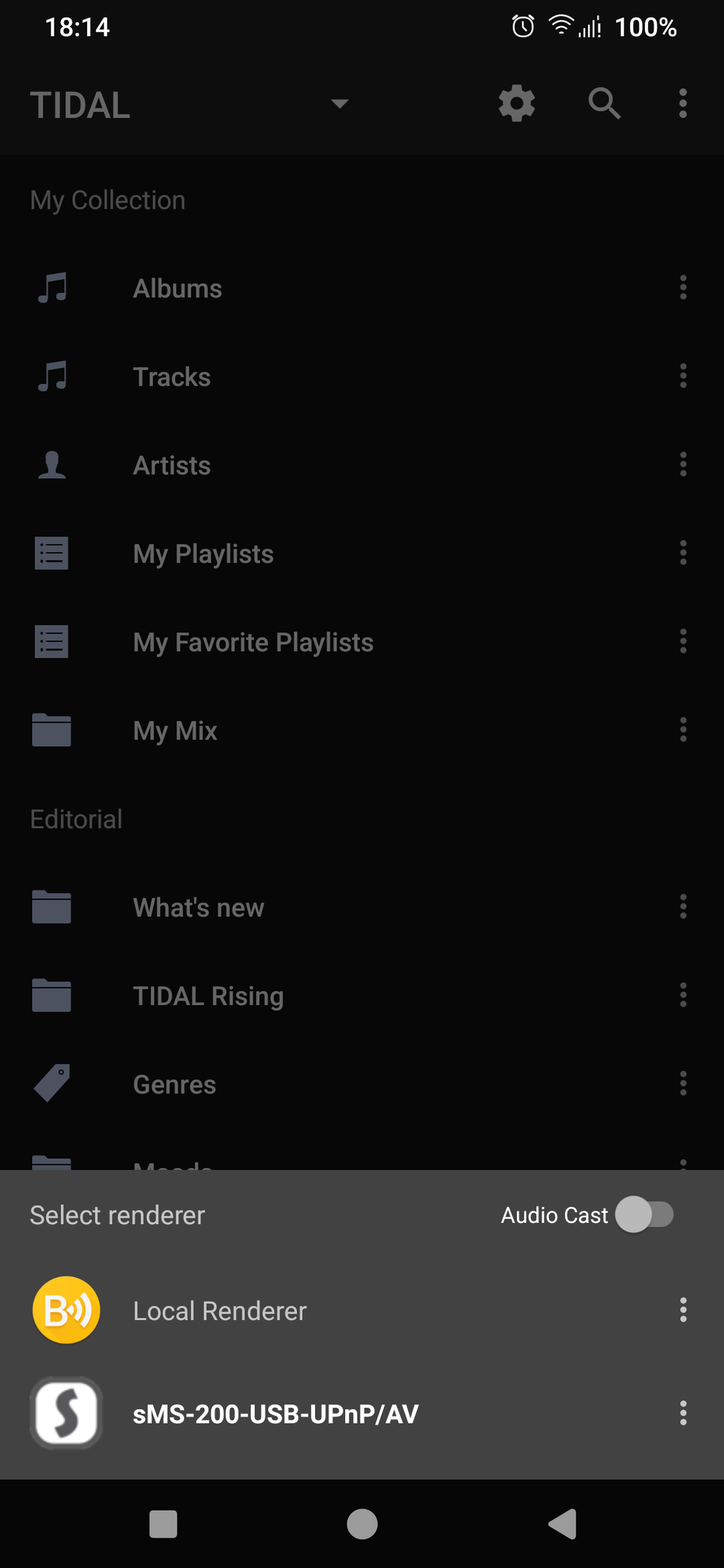Expand the TIDAL source dropdown
The image size is (724, 1568).
click(340, 104)
